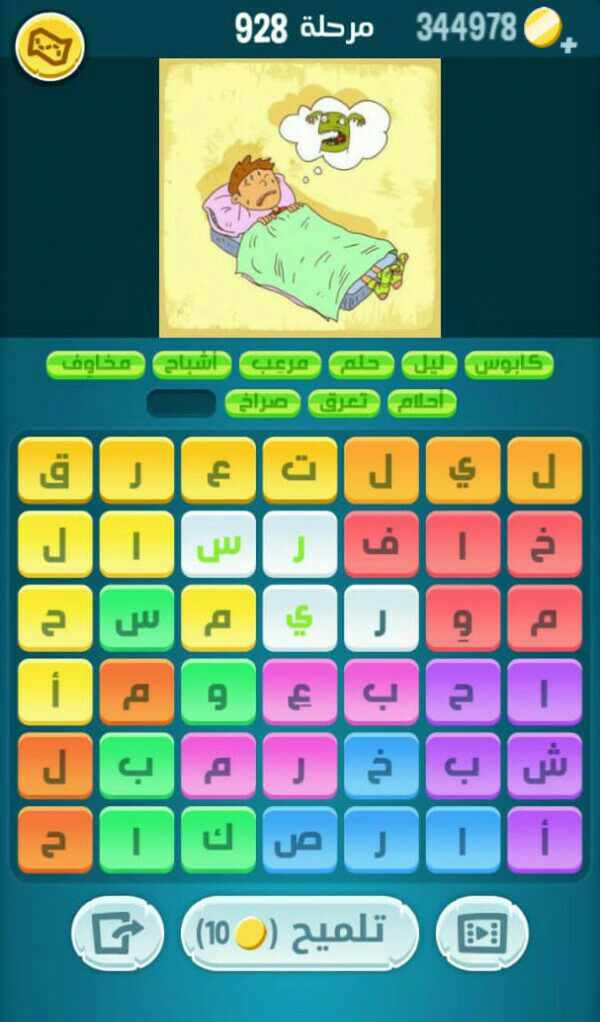Screen dimensions: 600x1022
Task: Select the white ي letter tile
Action: [x=300, y=619]
